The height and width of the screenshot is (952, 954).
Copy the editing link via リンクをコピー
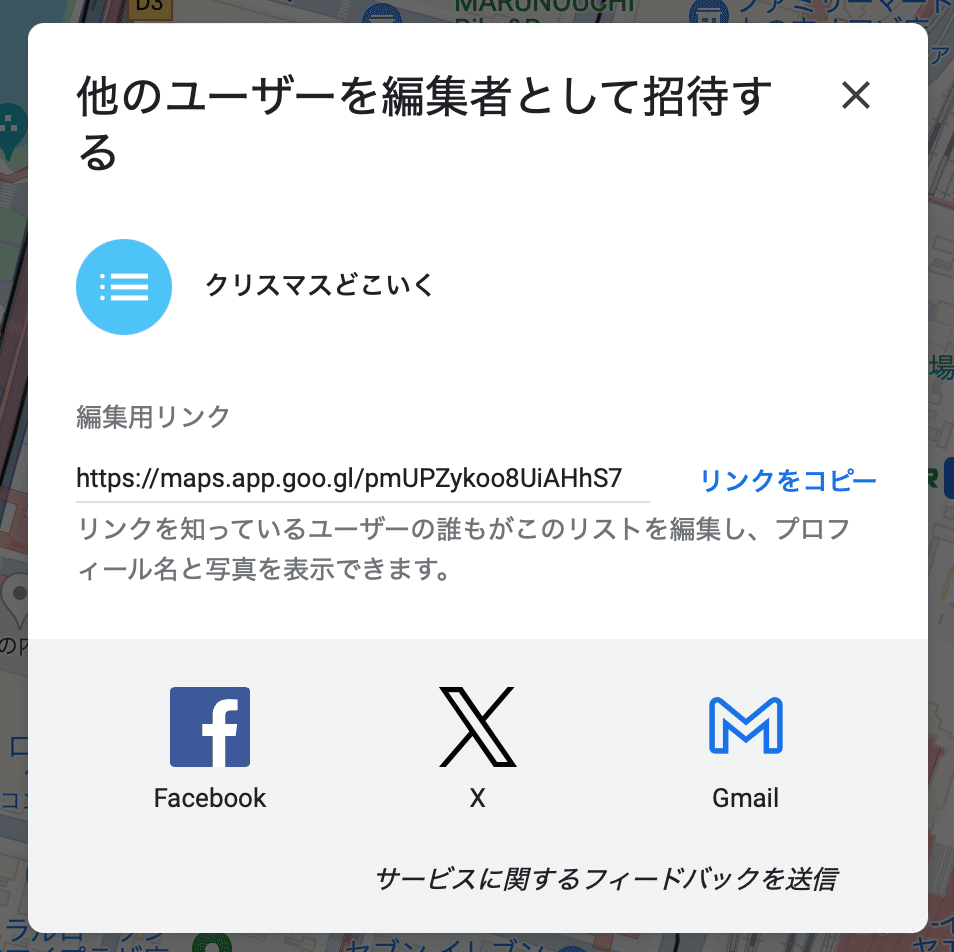788,481
